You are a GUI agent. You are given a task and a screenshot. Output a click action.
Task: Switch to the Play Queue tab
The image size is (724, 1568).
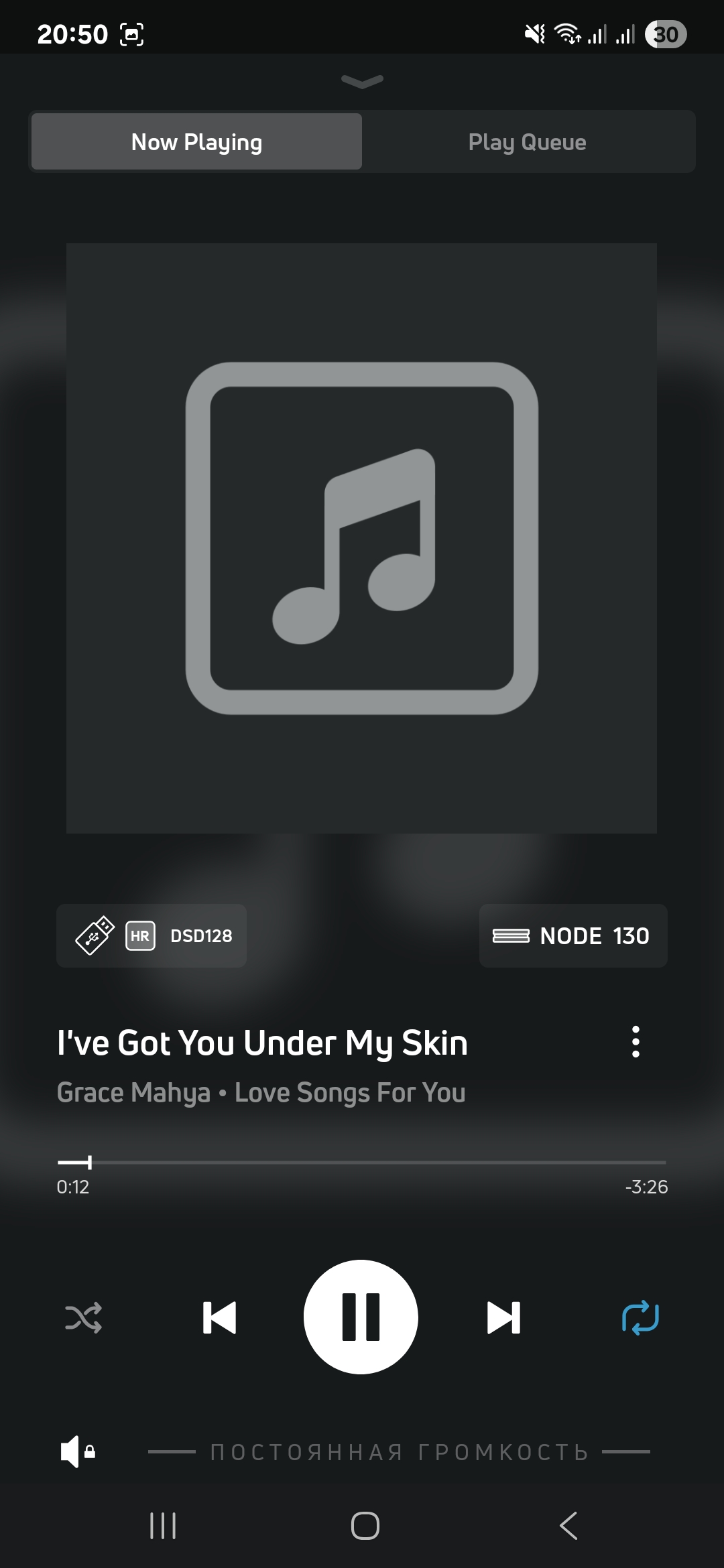click(528, 141)
